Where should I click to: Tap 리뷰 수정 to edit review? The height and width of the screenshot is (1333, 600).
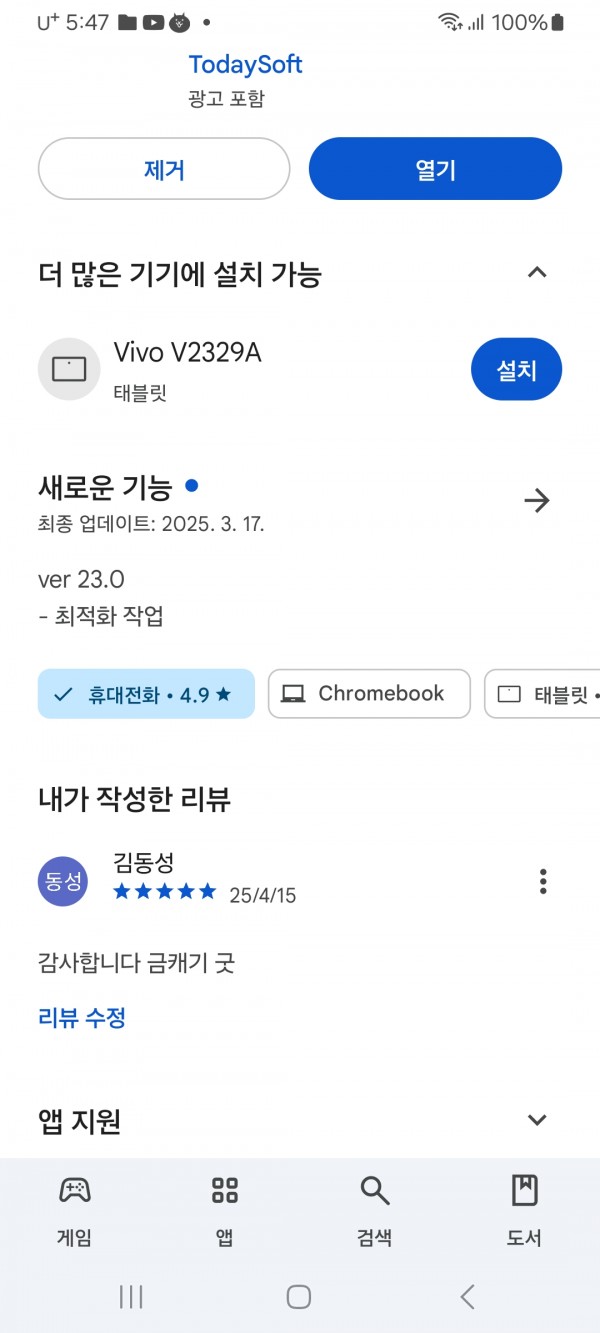82,1018
